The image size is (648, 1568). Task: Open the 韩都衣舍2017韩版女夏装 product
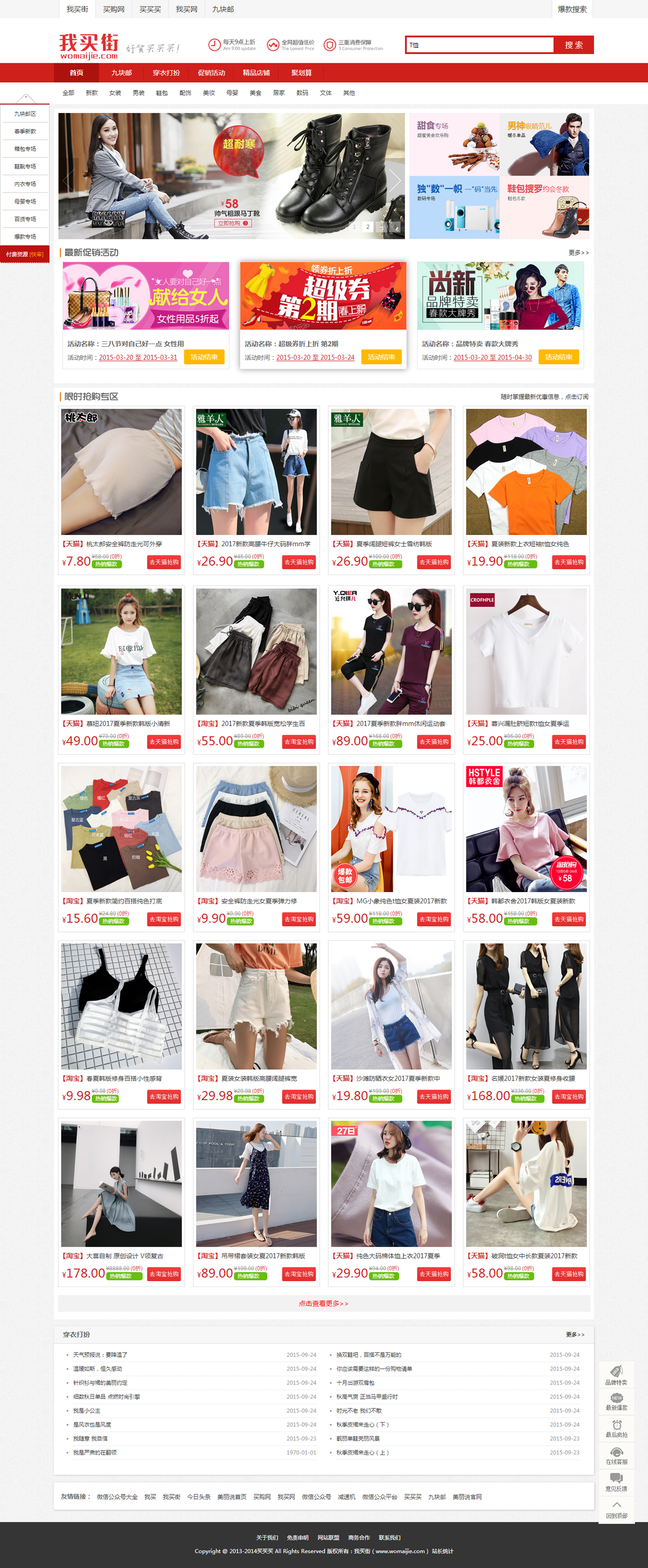point(526,829)
